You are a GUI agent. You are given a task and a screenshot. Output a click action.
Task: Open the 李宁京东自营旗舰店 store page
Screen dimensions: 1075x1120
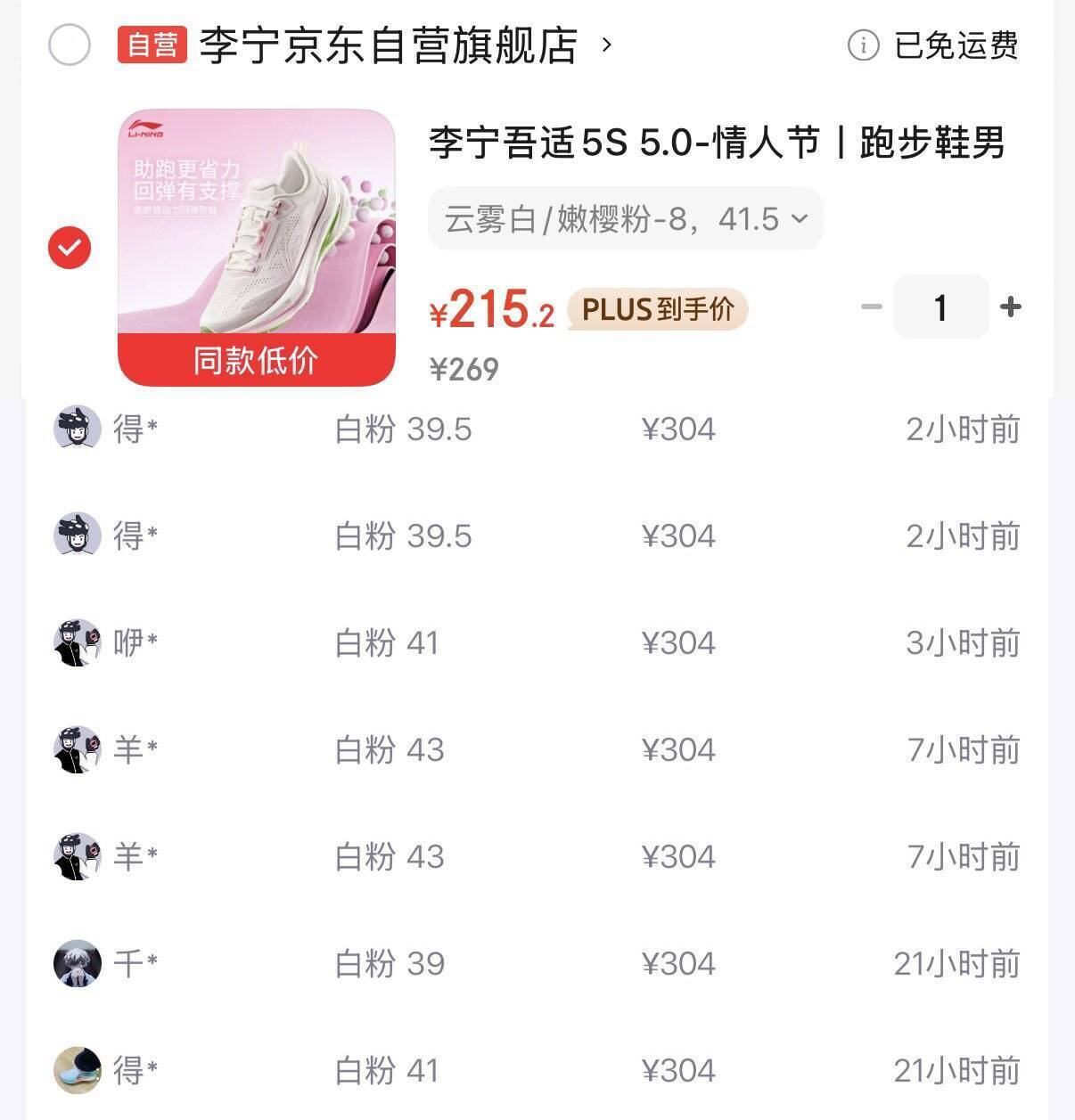click(389, 45)
